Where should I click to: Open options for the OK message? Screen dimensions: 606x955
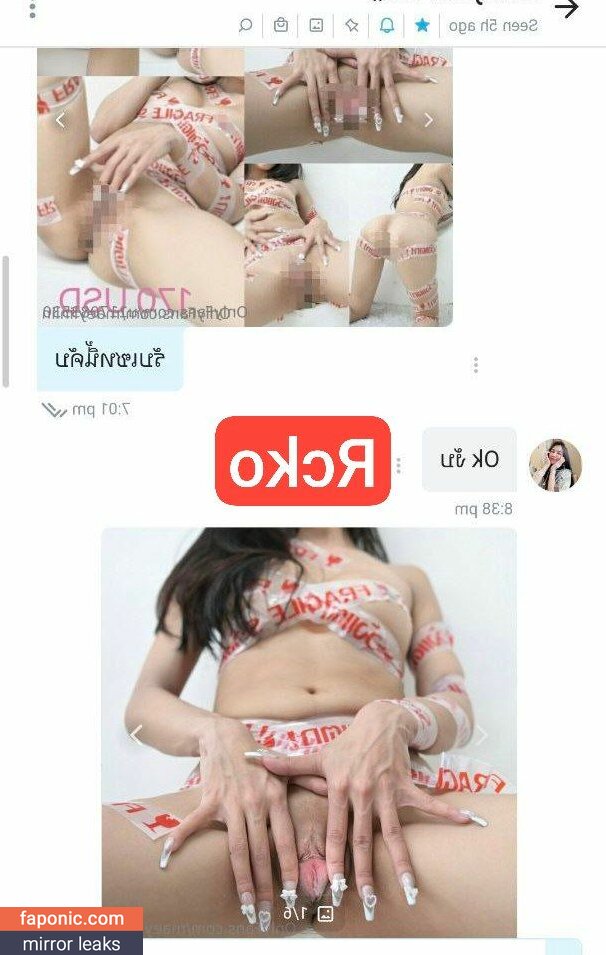point(399,466)
